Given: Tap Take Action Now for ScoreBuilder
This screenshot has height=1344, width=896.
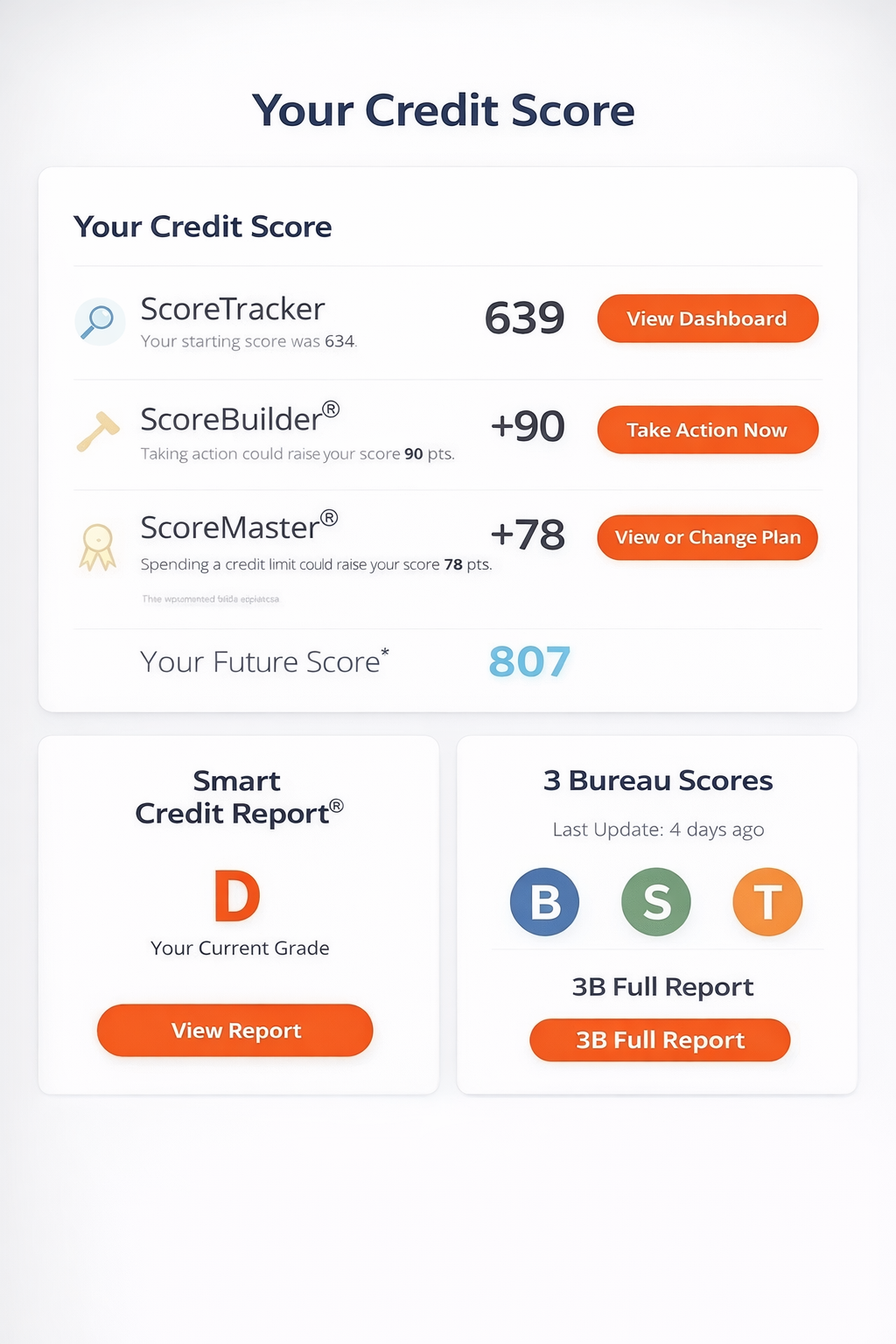Looking at the screenshot, I should [x=707, y=430].
